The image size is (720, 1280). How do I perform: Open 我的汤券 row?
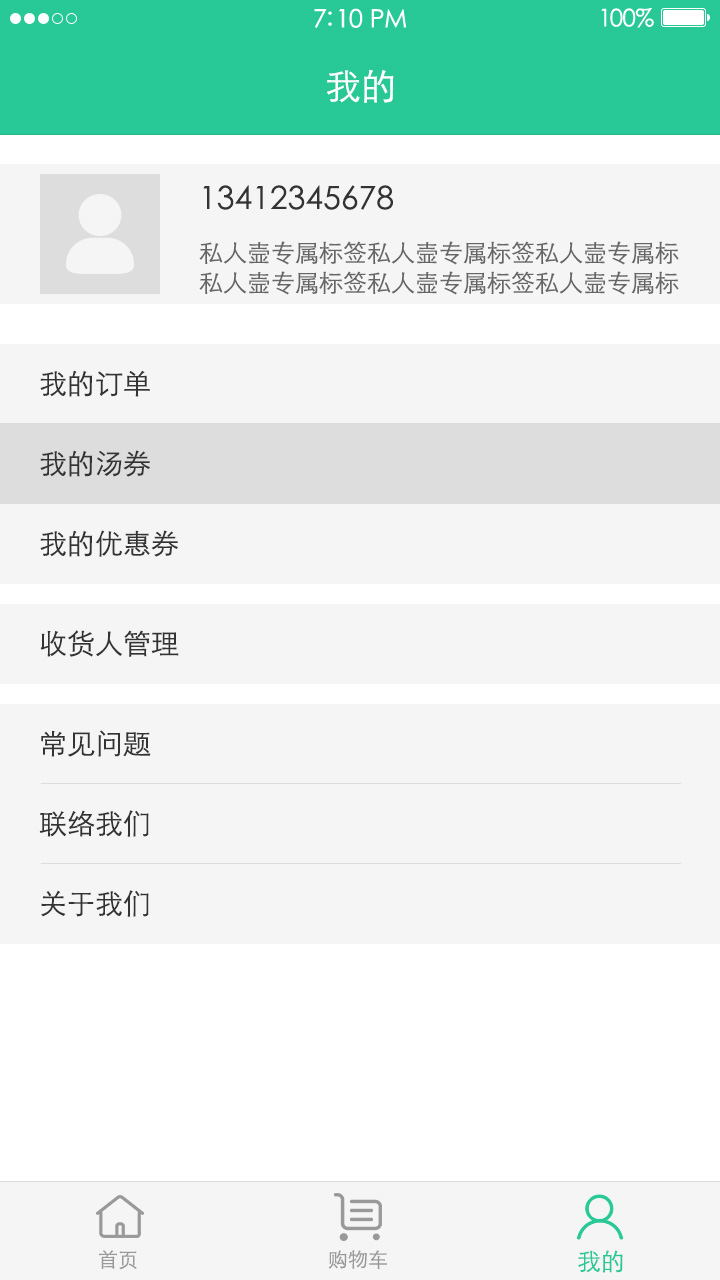(360, 464)
